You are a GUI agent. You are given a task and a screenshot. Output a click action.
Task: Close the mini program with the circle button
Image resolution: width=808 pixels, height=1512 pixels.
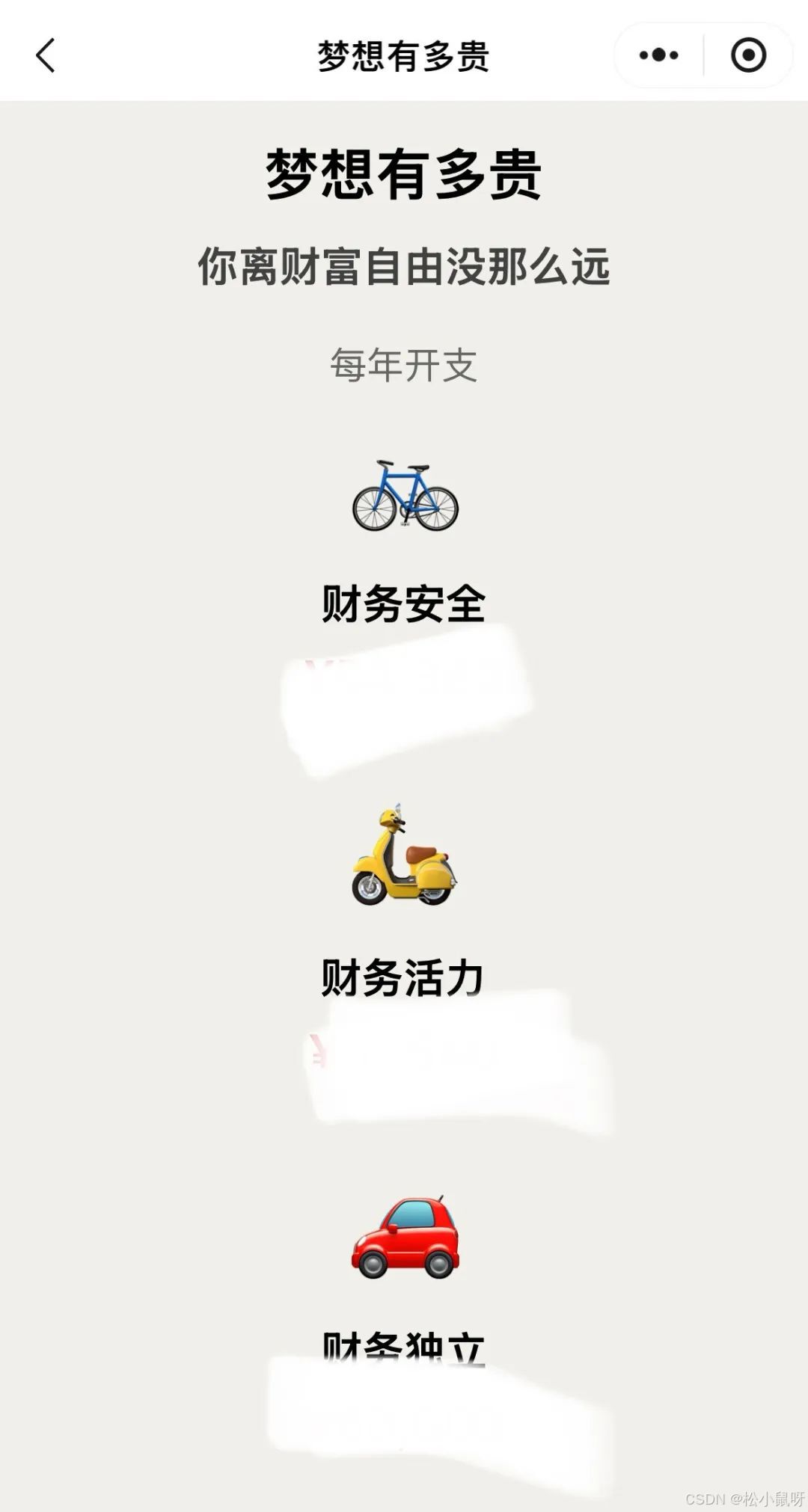point(748,55)
